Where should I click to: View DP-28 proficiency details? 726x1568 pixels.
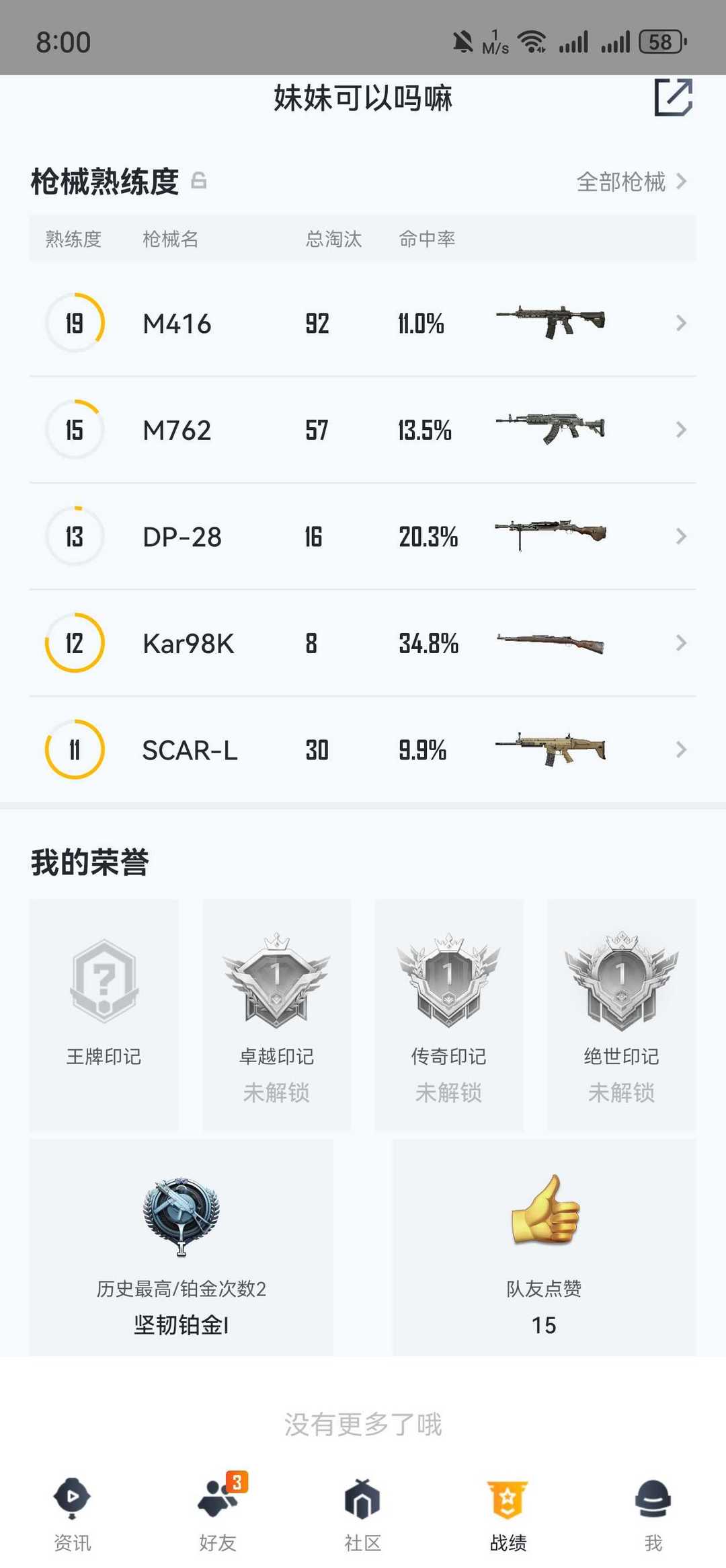[363, 536]
